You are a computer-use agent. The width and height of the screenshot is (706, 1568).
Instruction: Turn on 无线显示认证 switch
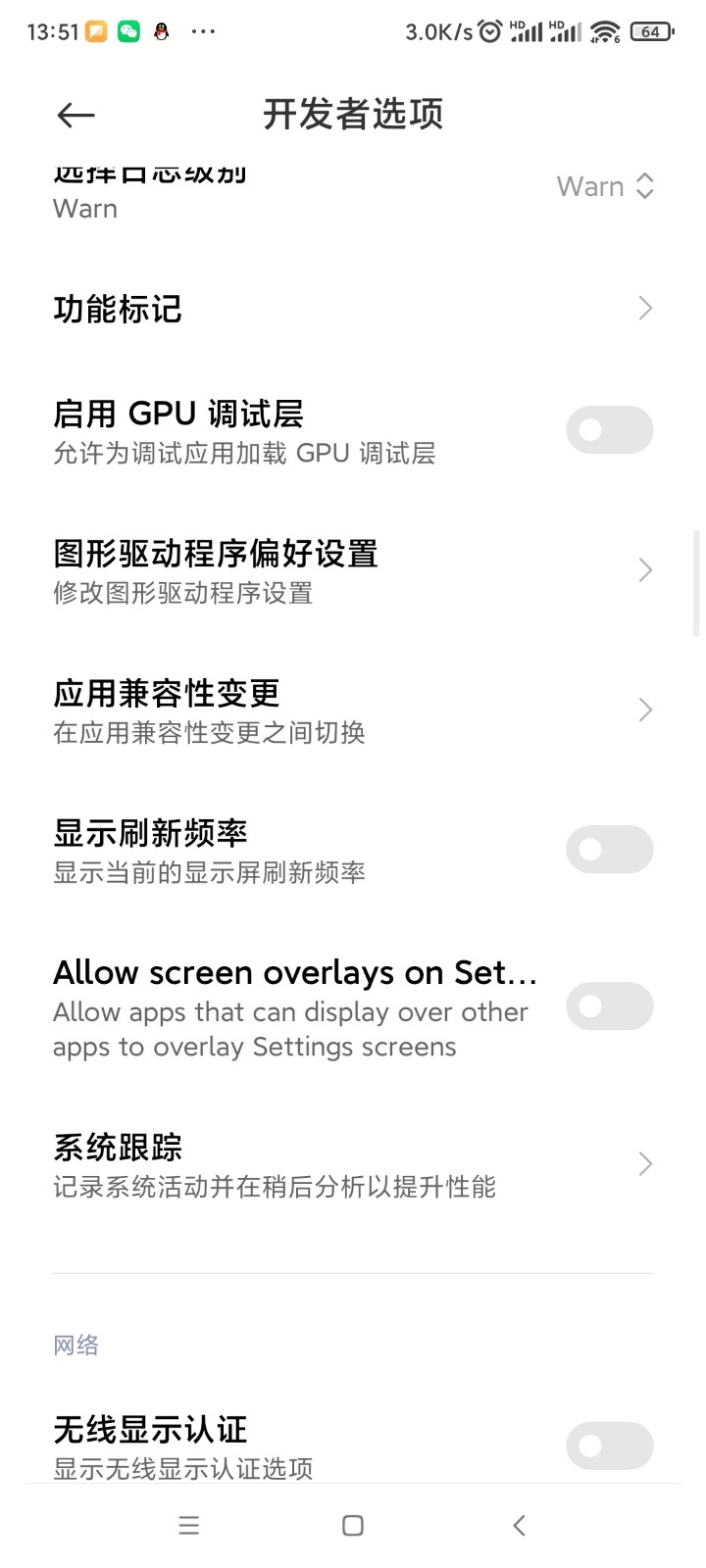[609, 1445]
